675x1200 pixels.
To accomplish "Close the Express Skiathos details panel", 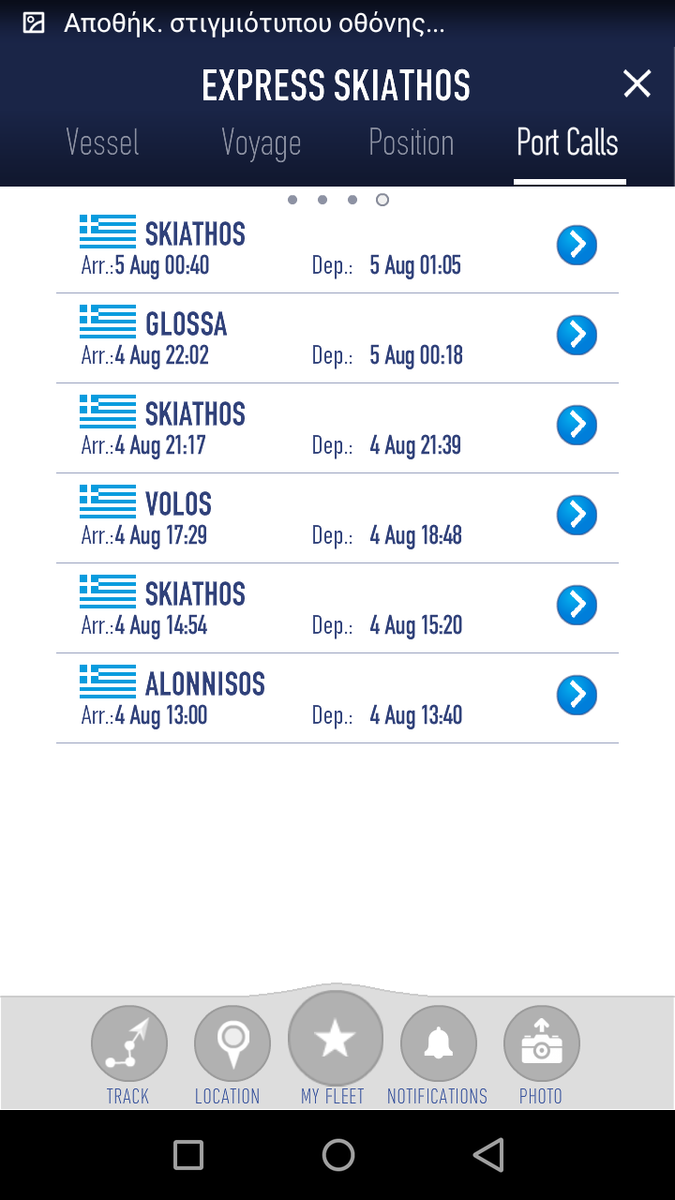I will tap(637, 84).
